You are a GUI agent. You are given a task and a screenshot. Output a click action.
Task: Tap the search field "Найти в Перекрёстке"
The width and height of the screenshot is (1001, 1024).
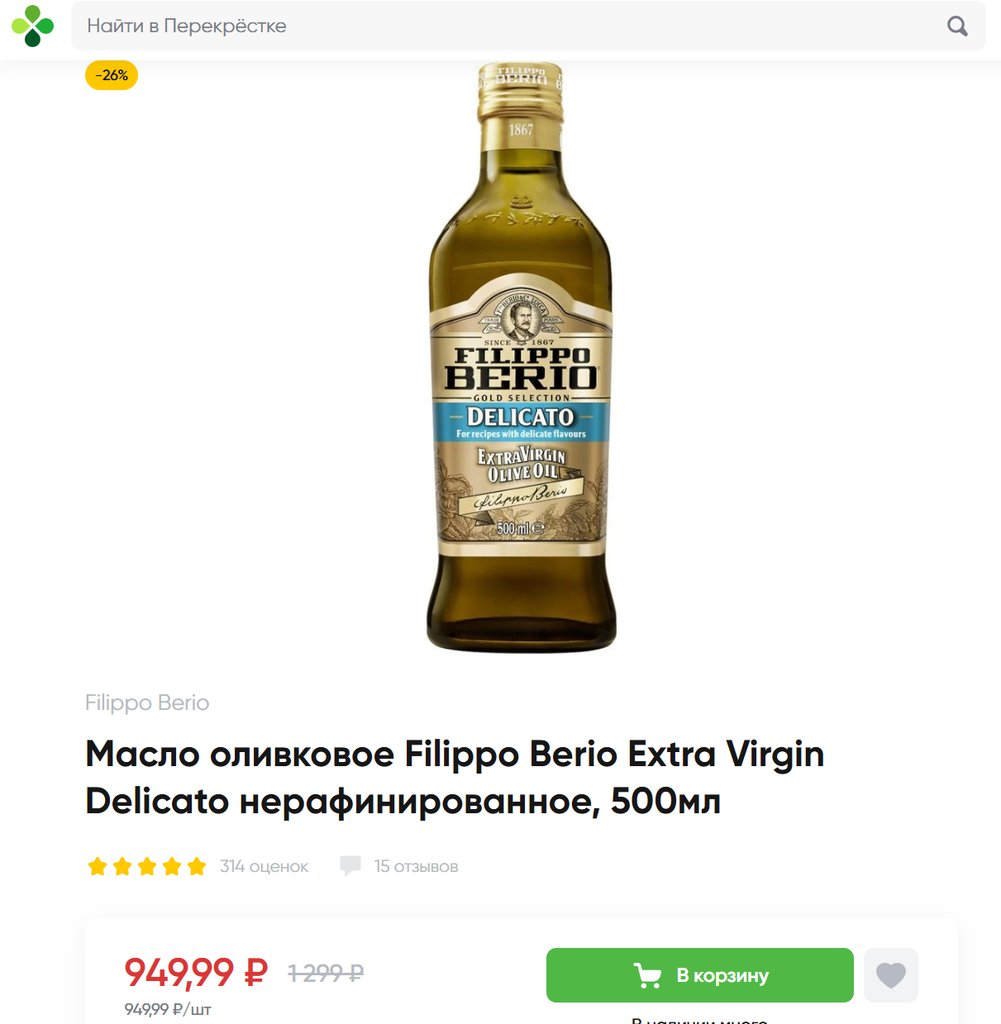tap(500, 26)
